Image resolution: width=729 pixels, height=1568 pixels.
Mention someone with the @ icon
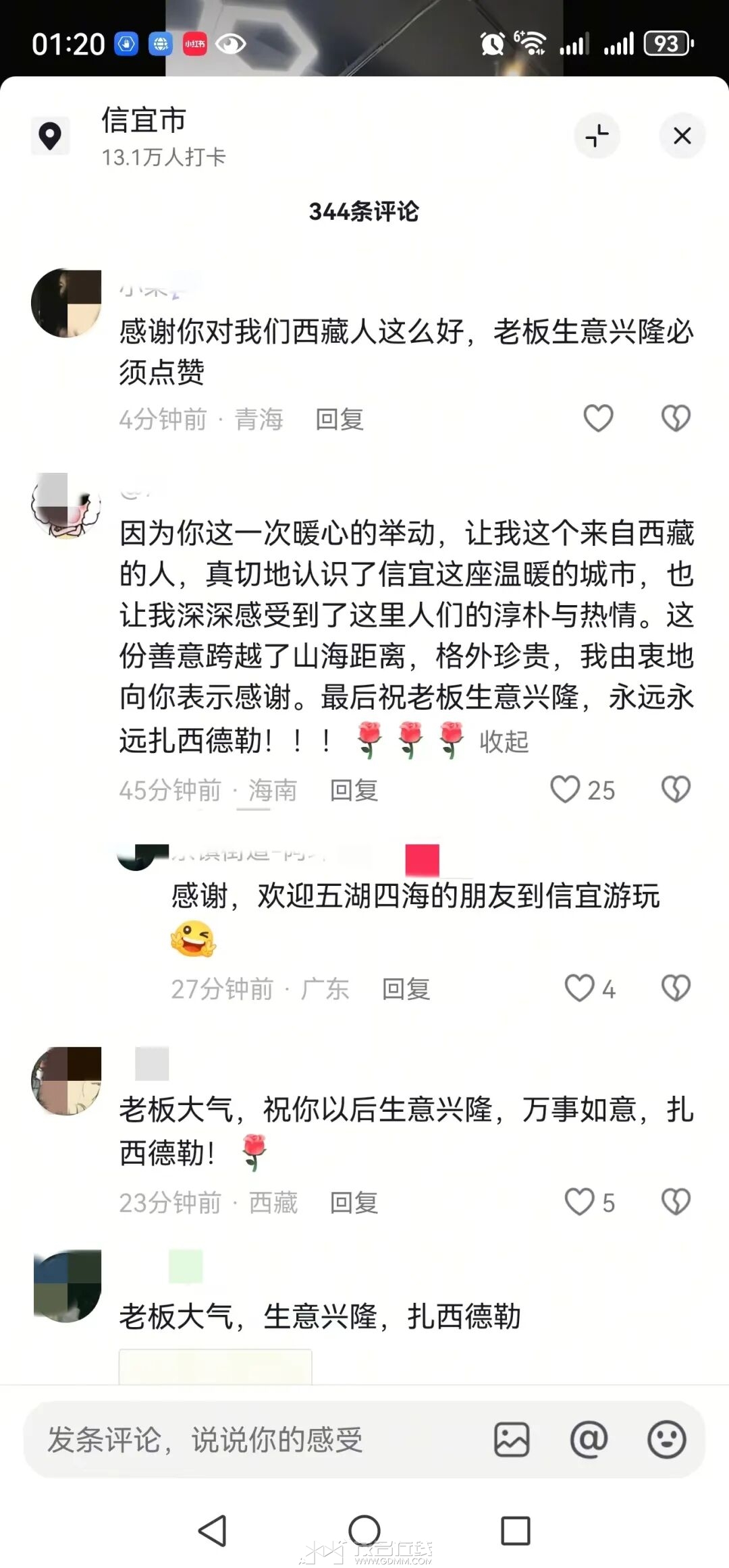coord(589,1440)
